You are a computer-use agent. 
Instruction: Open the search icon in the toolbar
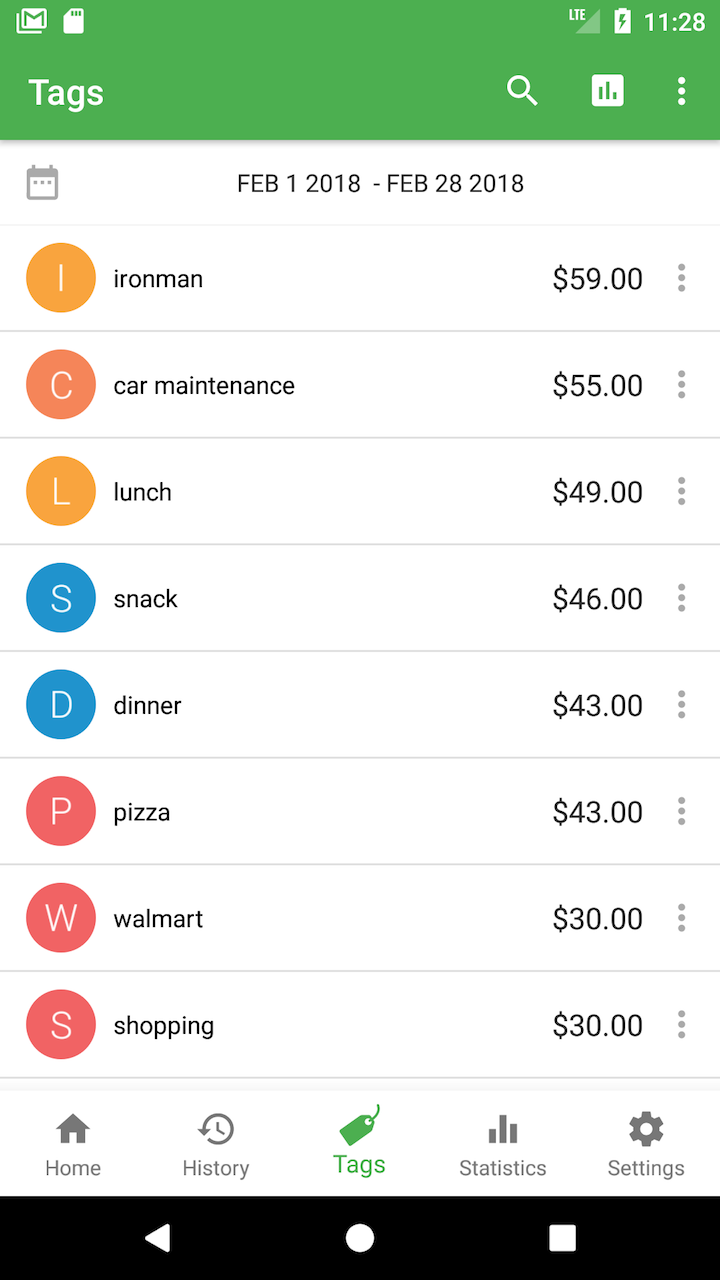[x=522, y=91]
